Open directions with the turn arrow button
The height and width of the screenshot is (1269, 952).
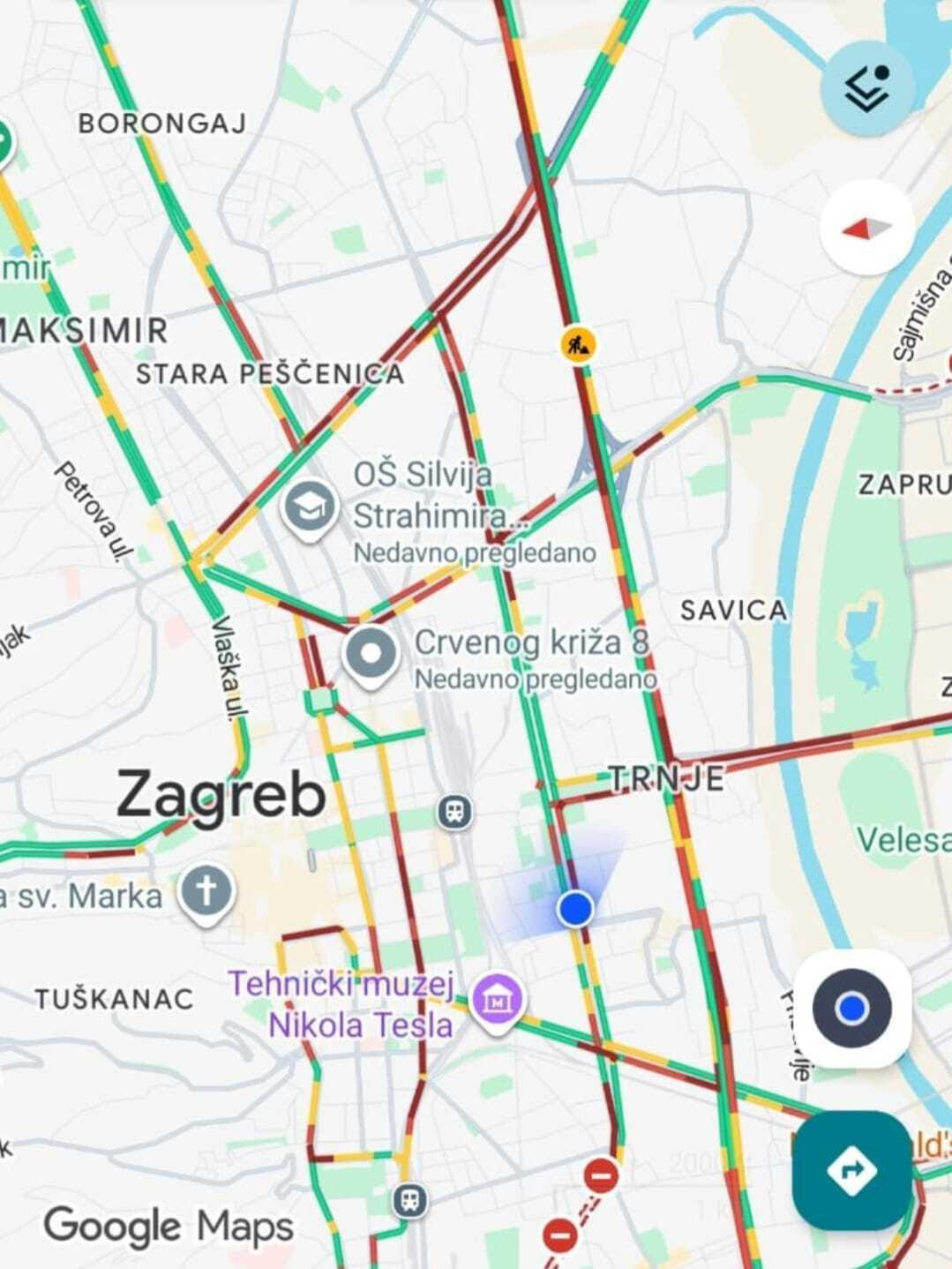[851, 1170]
